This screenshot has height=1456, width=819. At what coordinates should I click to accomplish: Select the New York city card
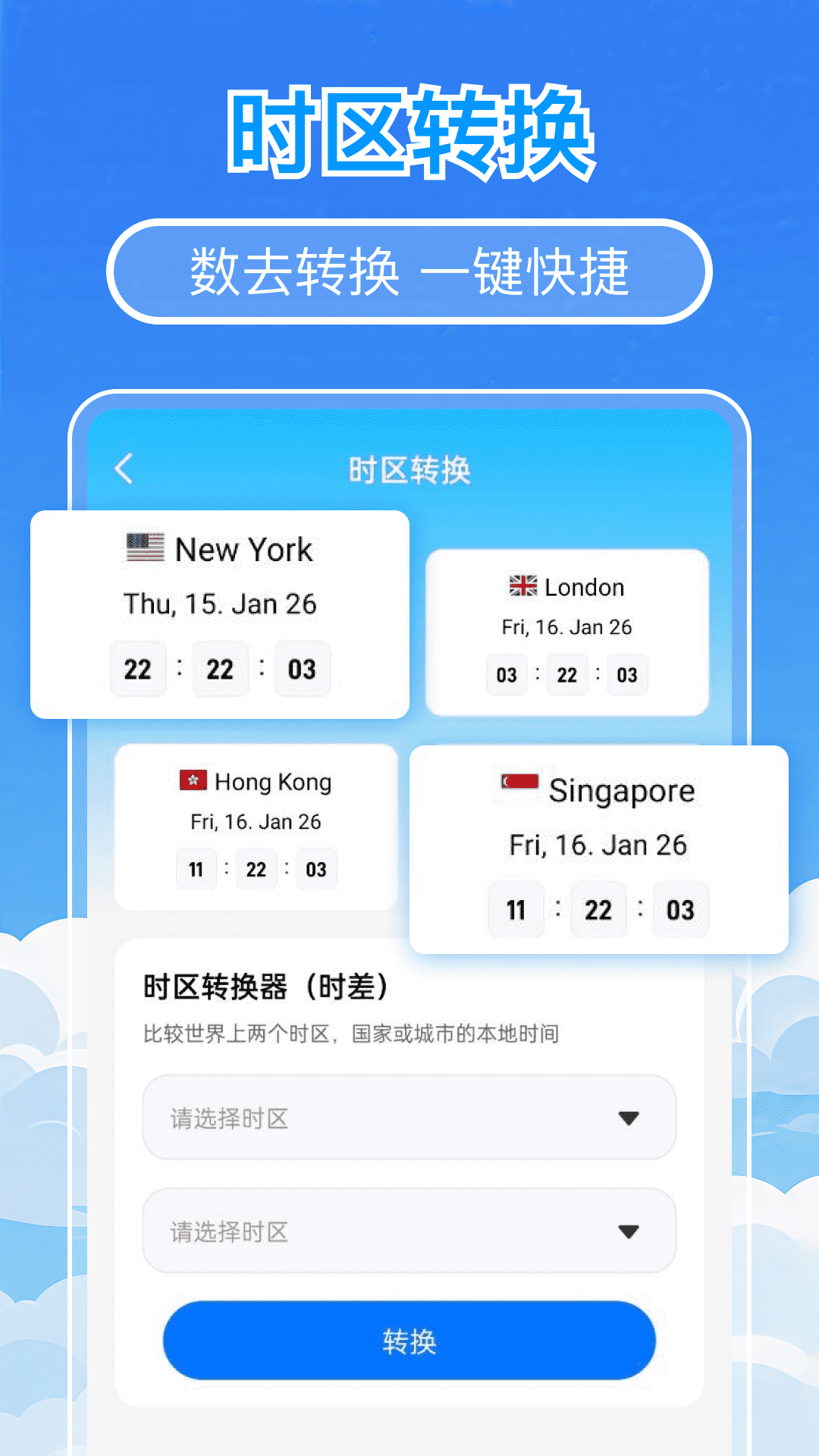(219, 614)
